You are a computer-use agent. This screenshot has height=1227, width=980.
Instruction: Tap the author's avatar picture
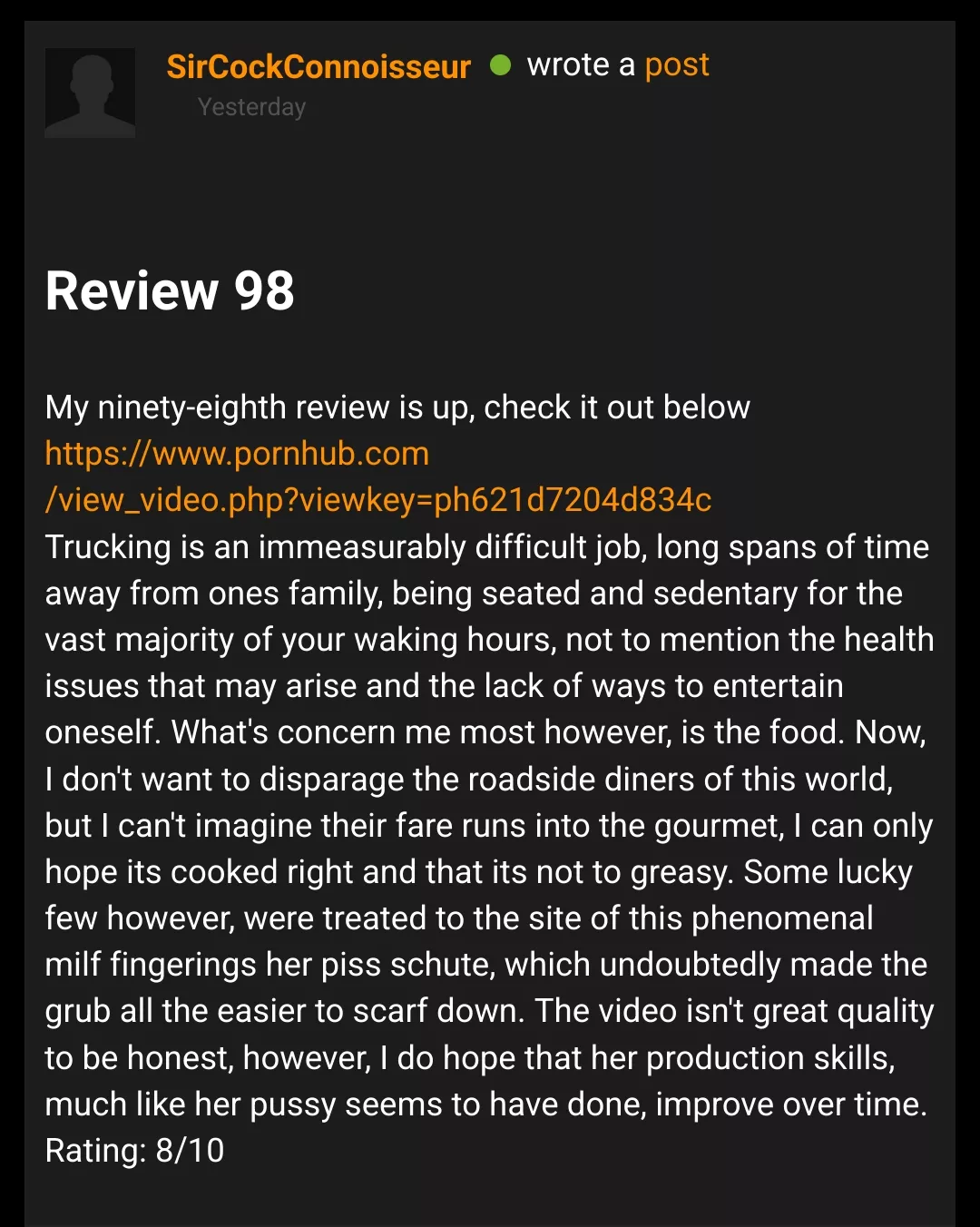click(x=90, y=93)
